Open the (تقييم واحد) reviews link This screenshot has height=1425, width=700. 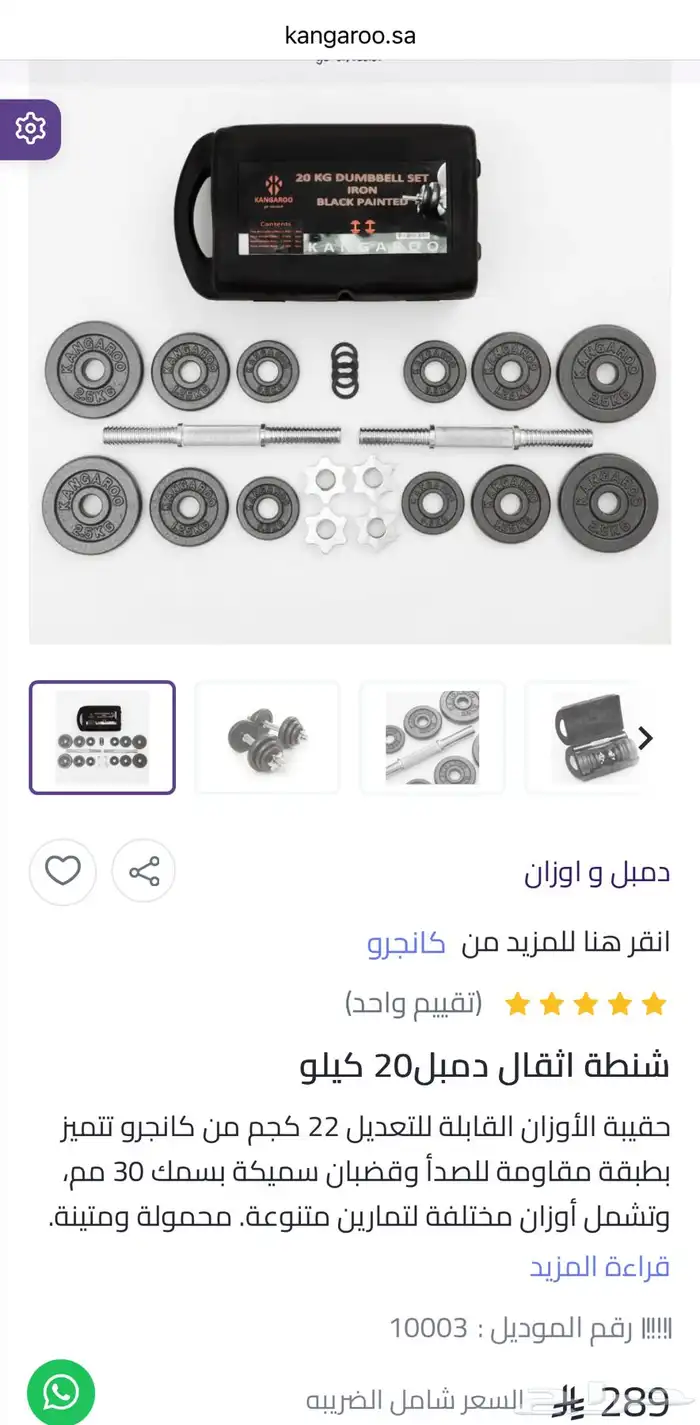pos(413,1003)
